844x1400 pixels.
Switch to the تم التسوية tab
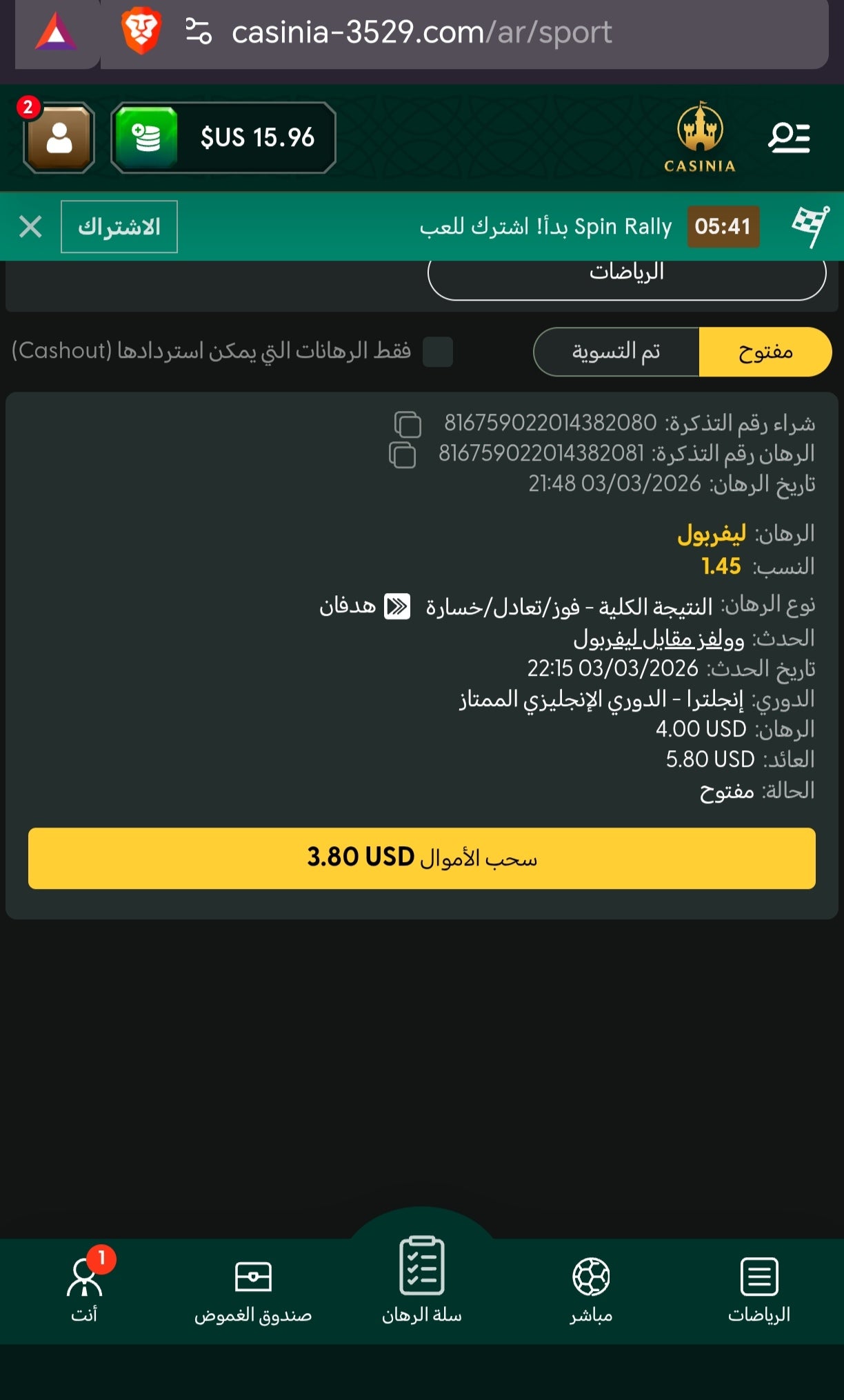tap(616, 352)
